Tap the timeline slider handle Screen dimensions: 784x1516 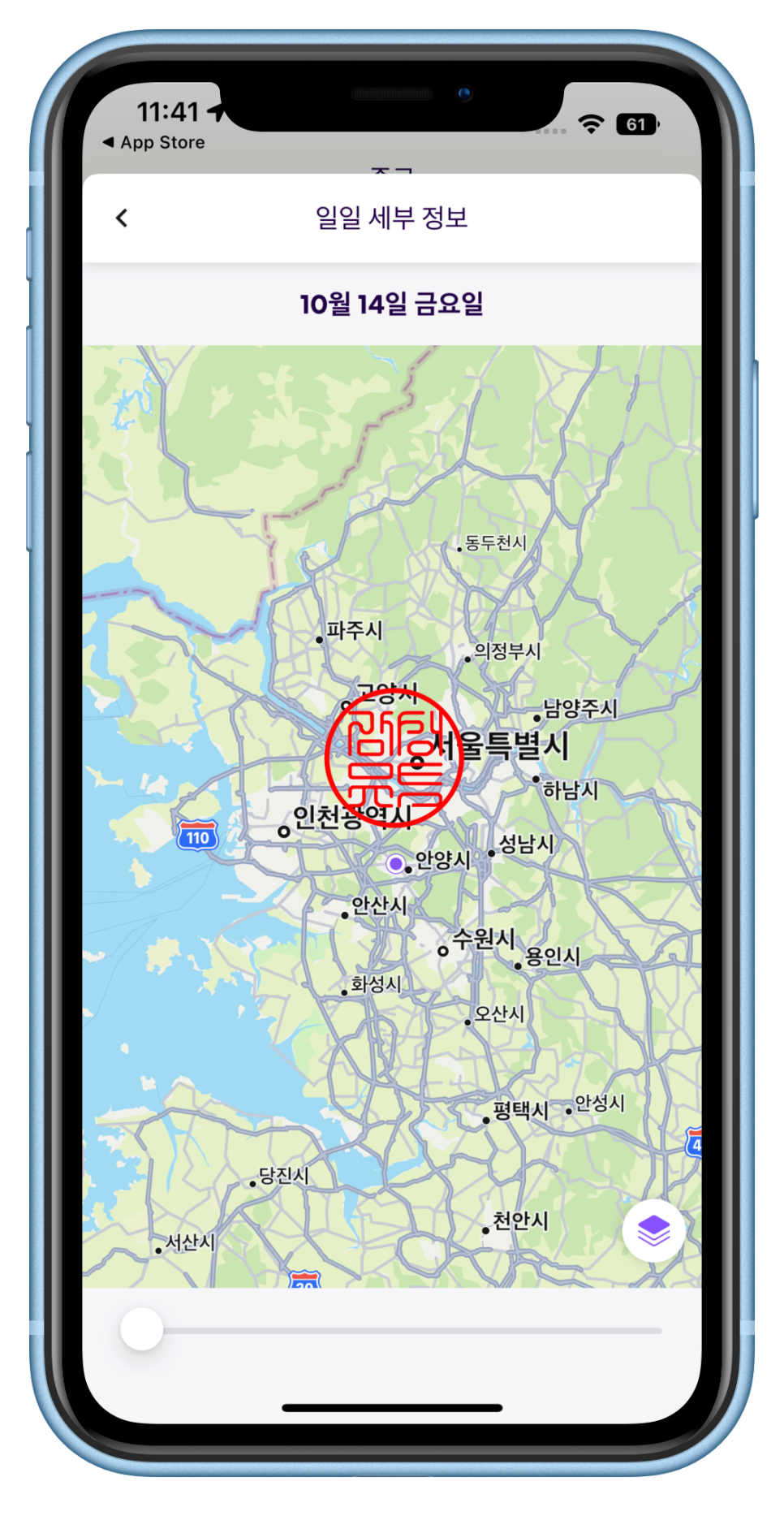pos(142,1329)
